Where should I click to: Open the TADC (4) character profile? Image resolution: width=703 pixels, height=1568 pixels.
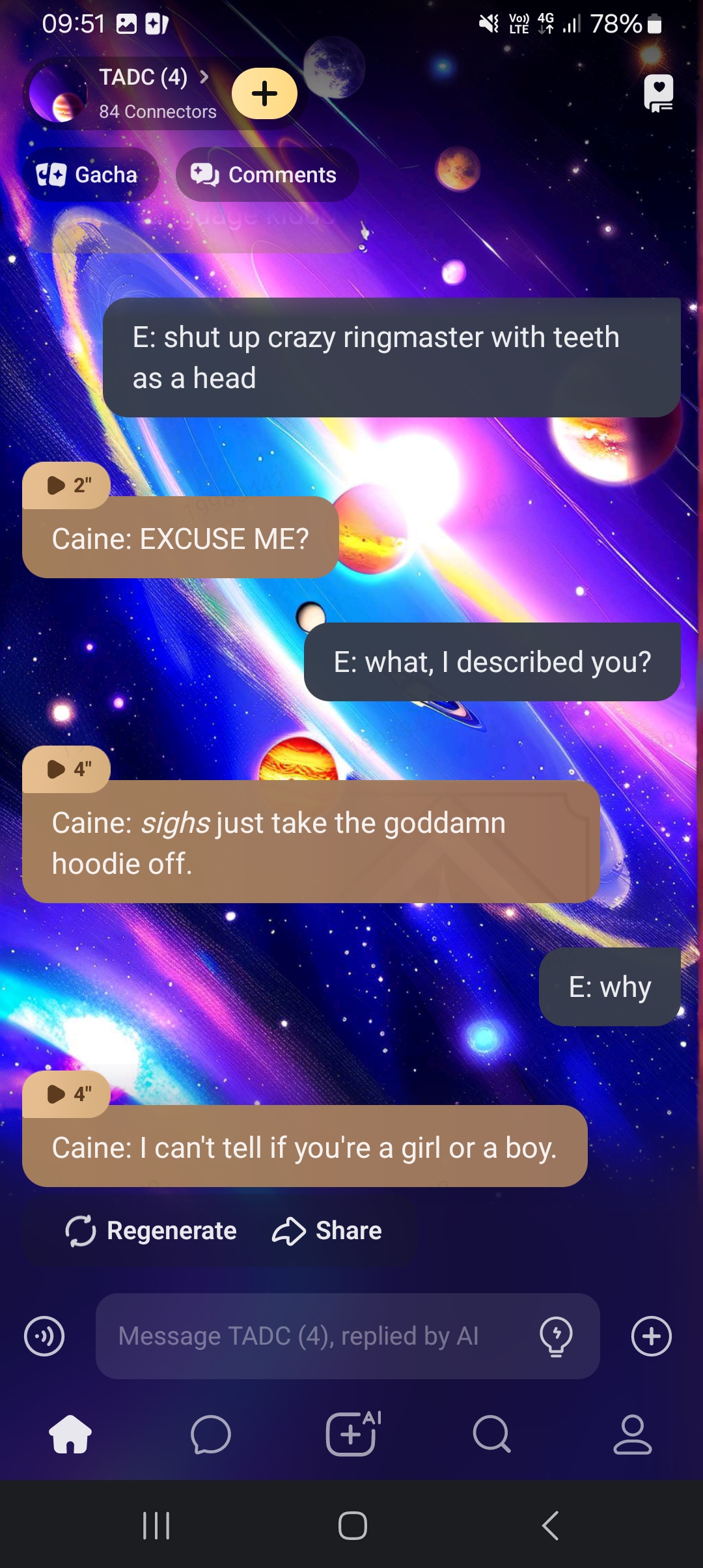point(143,92)
